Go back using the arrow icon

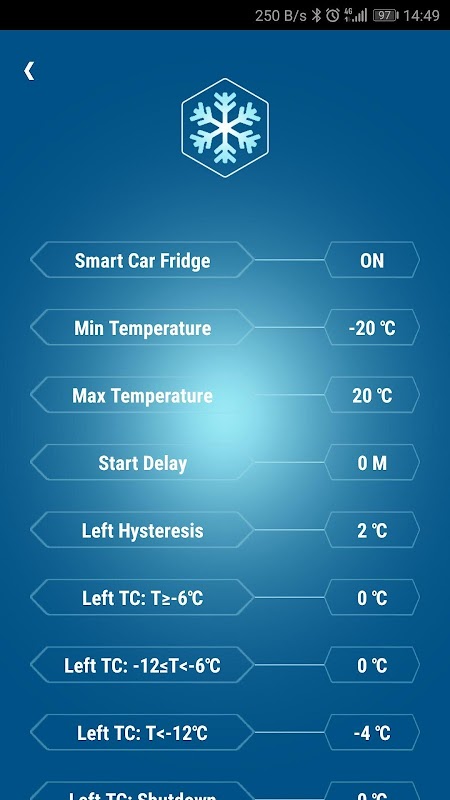click(x=29, y=71)
